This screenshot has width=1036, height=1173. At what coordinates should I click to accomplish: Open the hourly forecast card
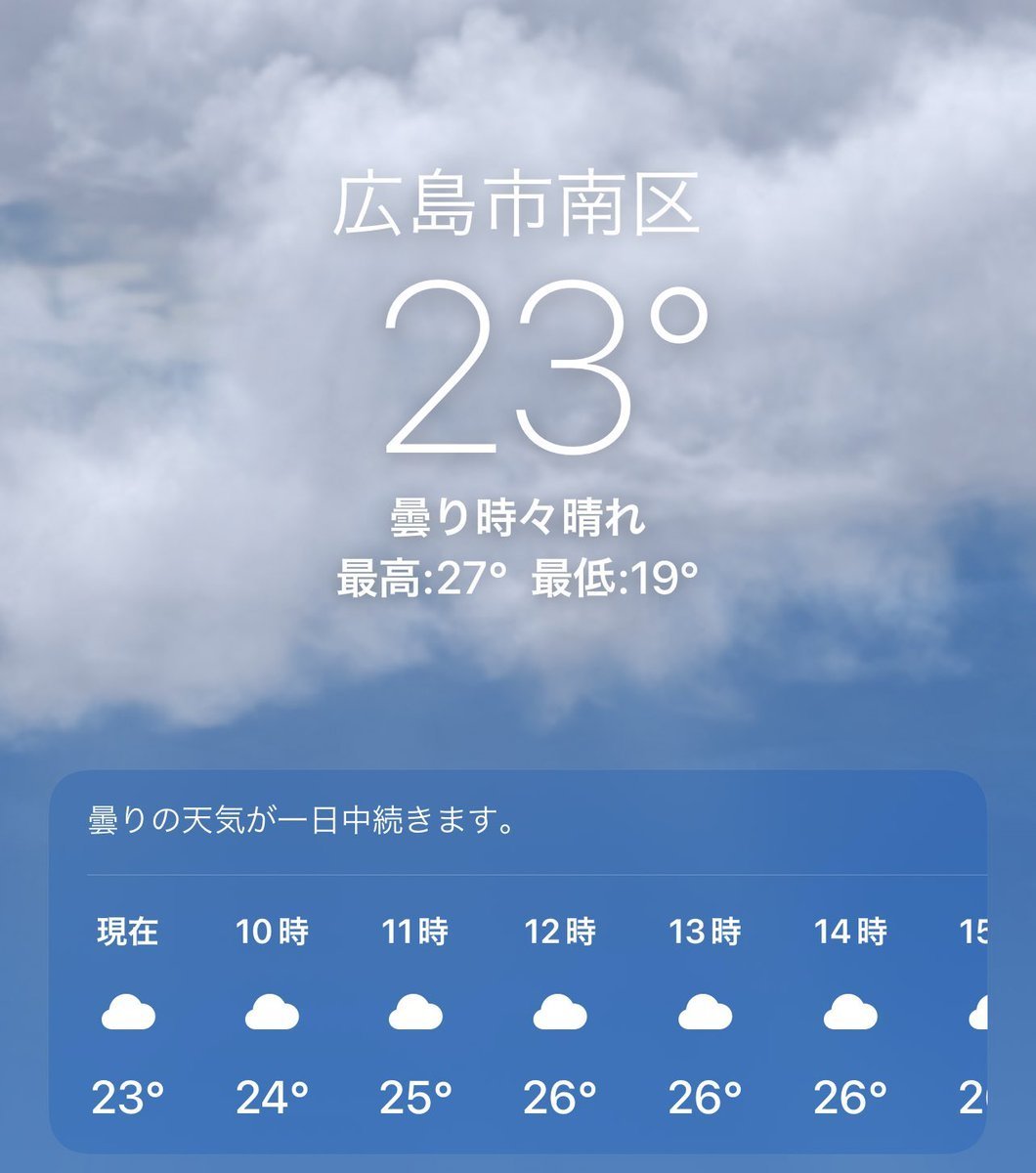518,963
